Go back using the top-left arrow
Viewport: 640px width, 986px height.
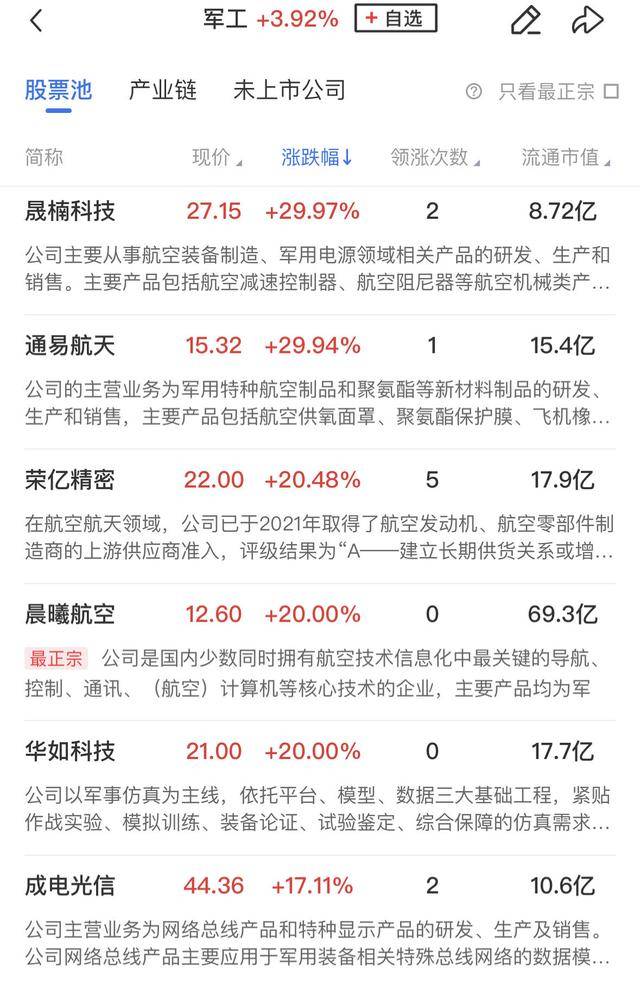pos(36,20)
